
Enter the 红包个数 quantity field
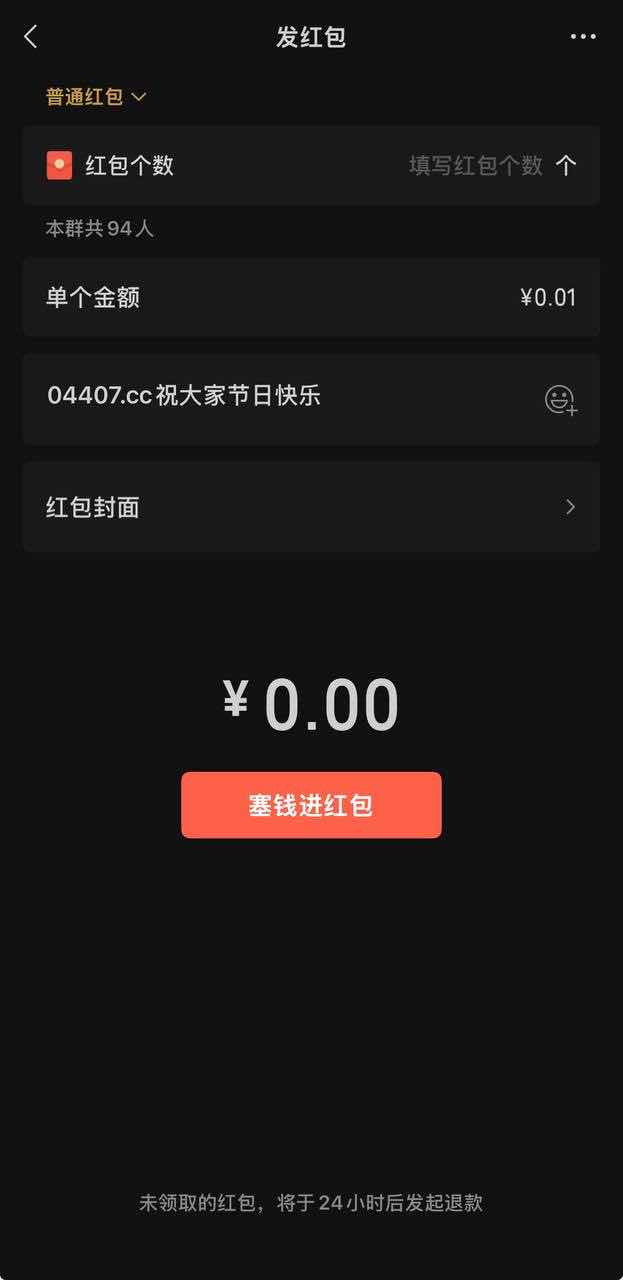[476, 166]
